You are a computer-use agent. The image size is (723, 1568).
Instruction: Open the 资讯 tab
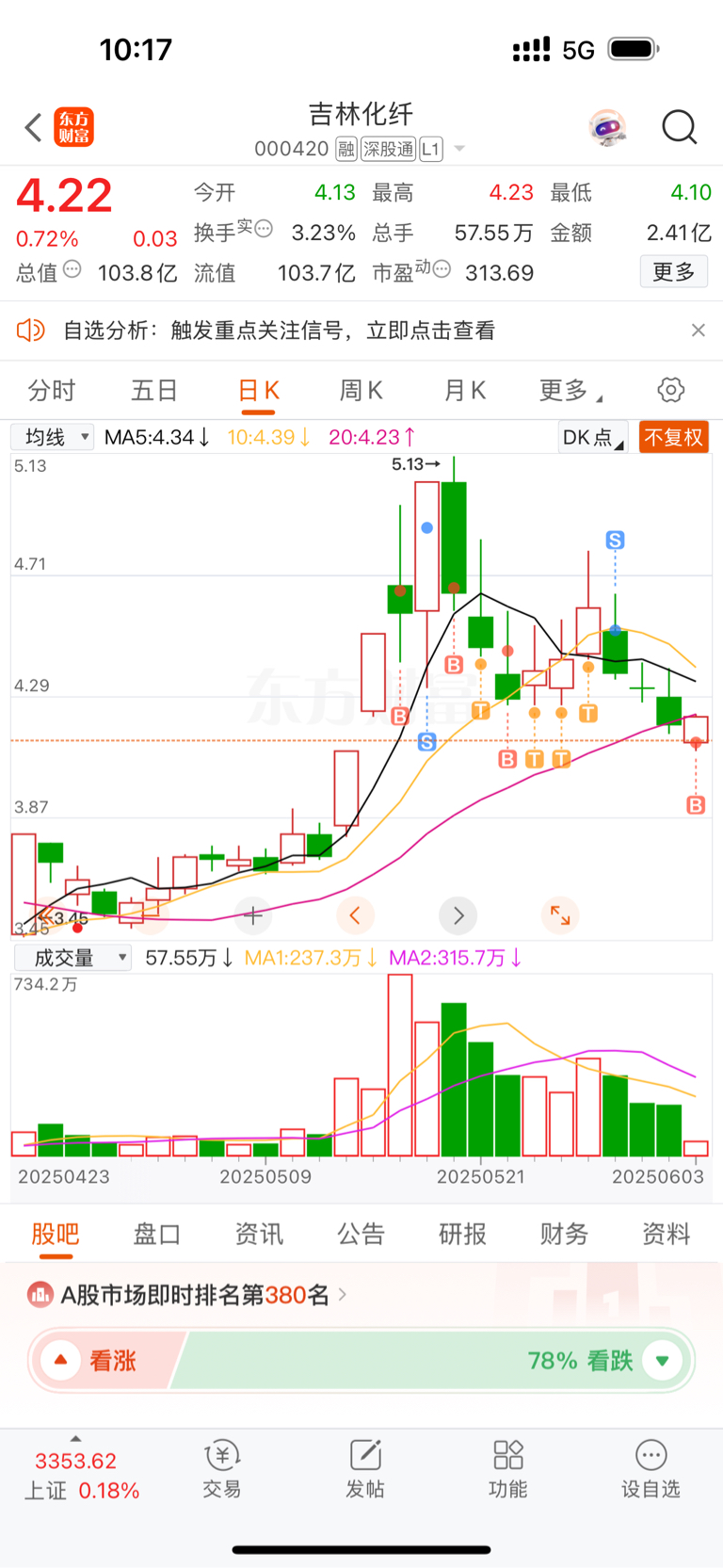[259, 1234]
